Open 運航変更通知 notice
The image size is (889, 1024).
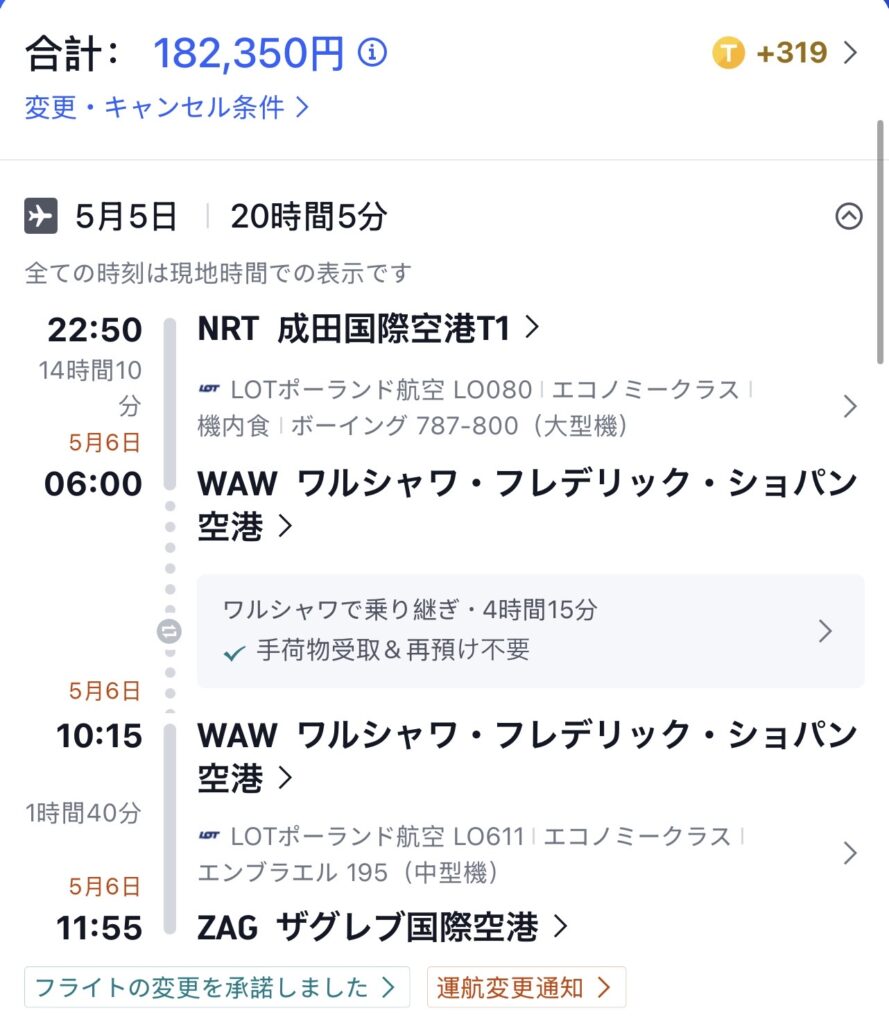coord(525,987)
